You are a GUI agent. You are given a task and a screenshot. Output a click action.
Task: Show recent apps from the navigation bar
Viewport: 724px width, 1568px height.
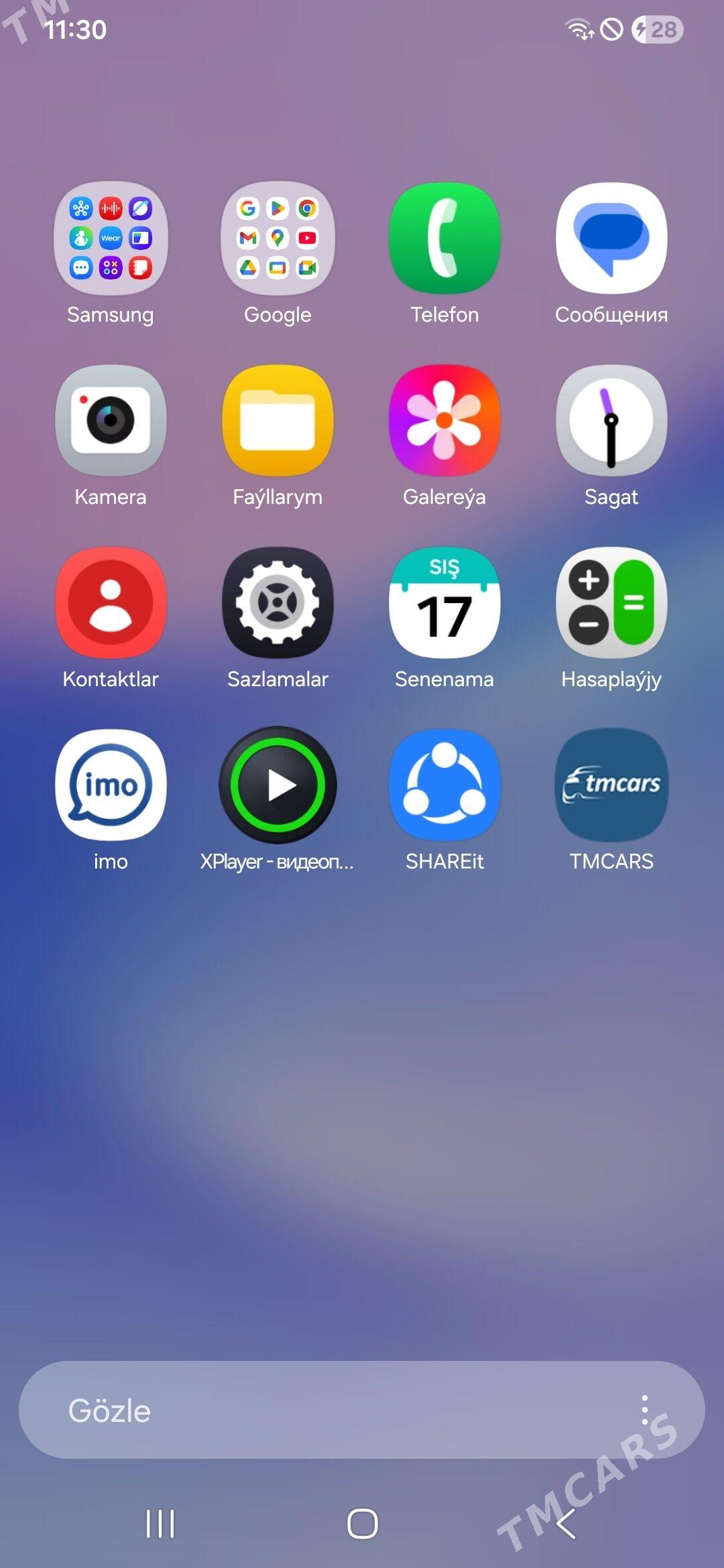coord(160,1524)
